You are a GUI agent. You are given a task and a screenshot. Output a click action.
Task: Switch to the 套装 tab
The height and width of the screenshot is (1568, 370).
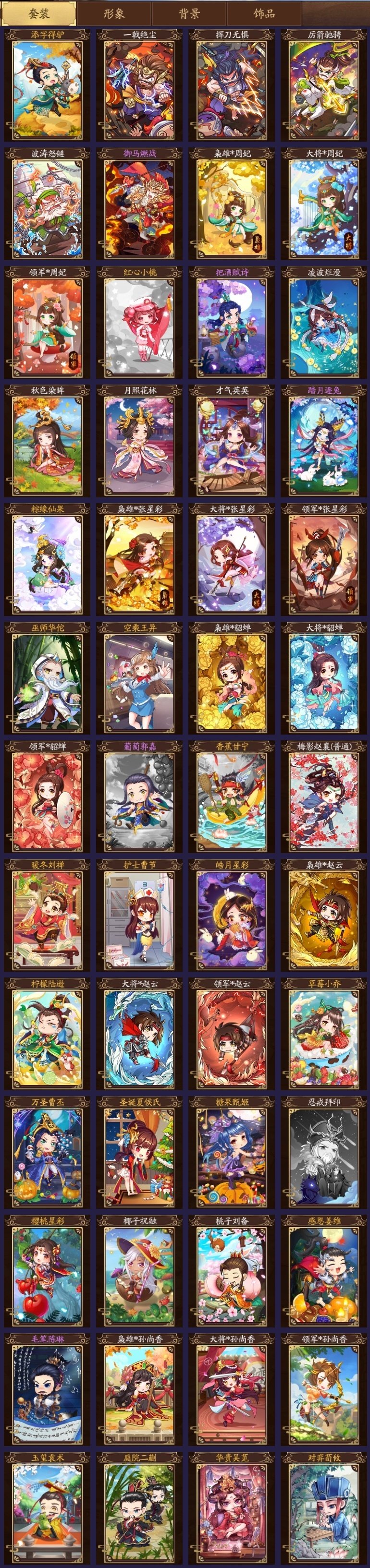point(39,13)
